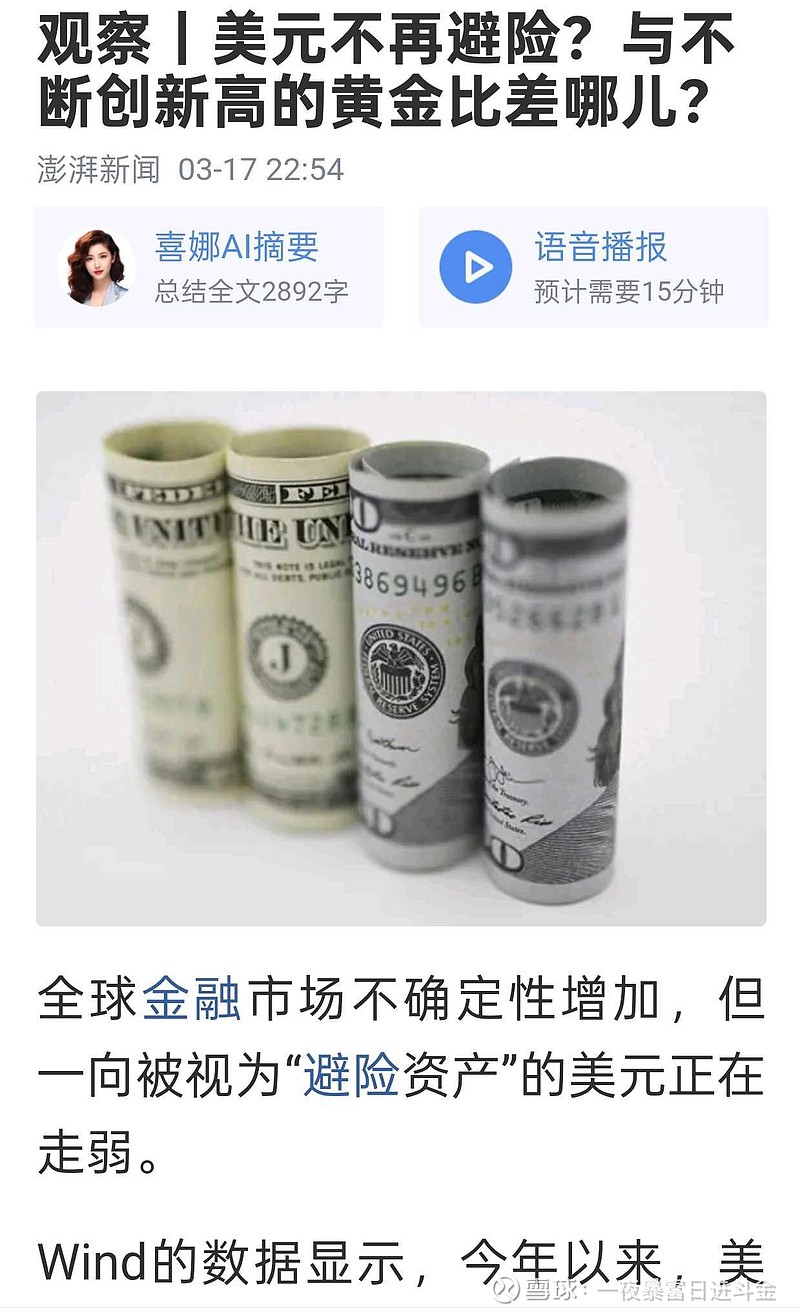Play the 语音播报 audio reading
This screenshot has height=1315, width=800.
476,267
